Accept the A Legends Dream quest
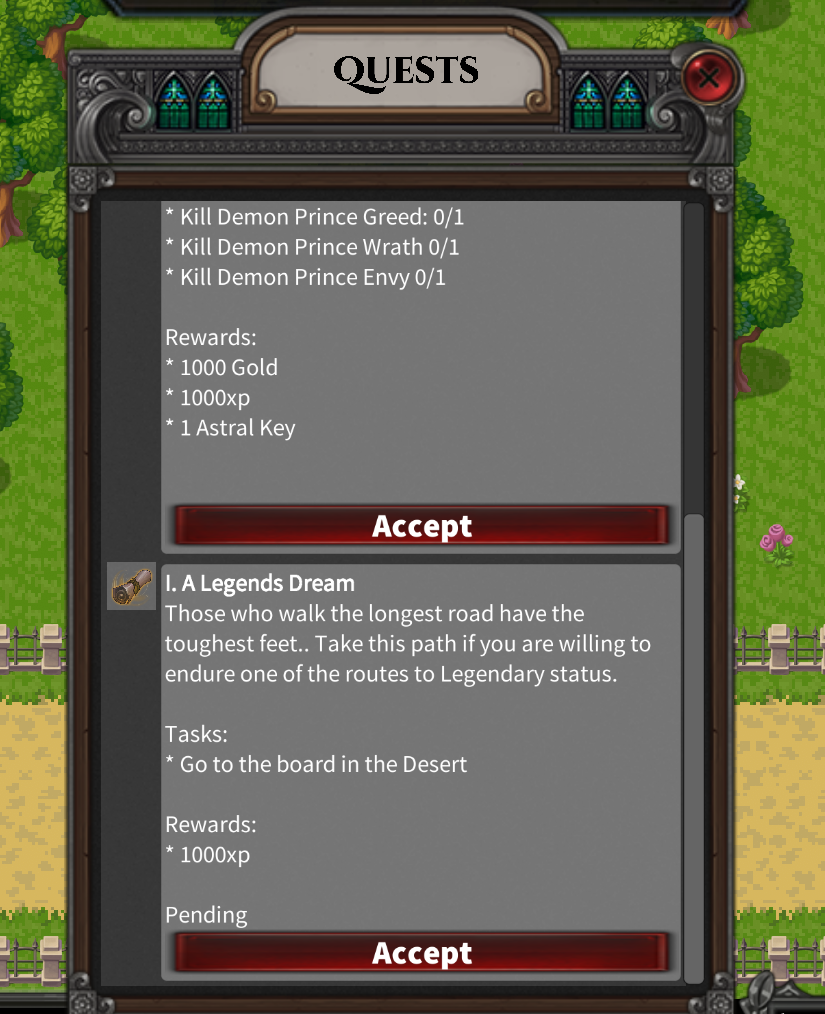This screenshot has height=1014, width=825. pyautogui.click(x=421, y=952)
